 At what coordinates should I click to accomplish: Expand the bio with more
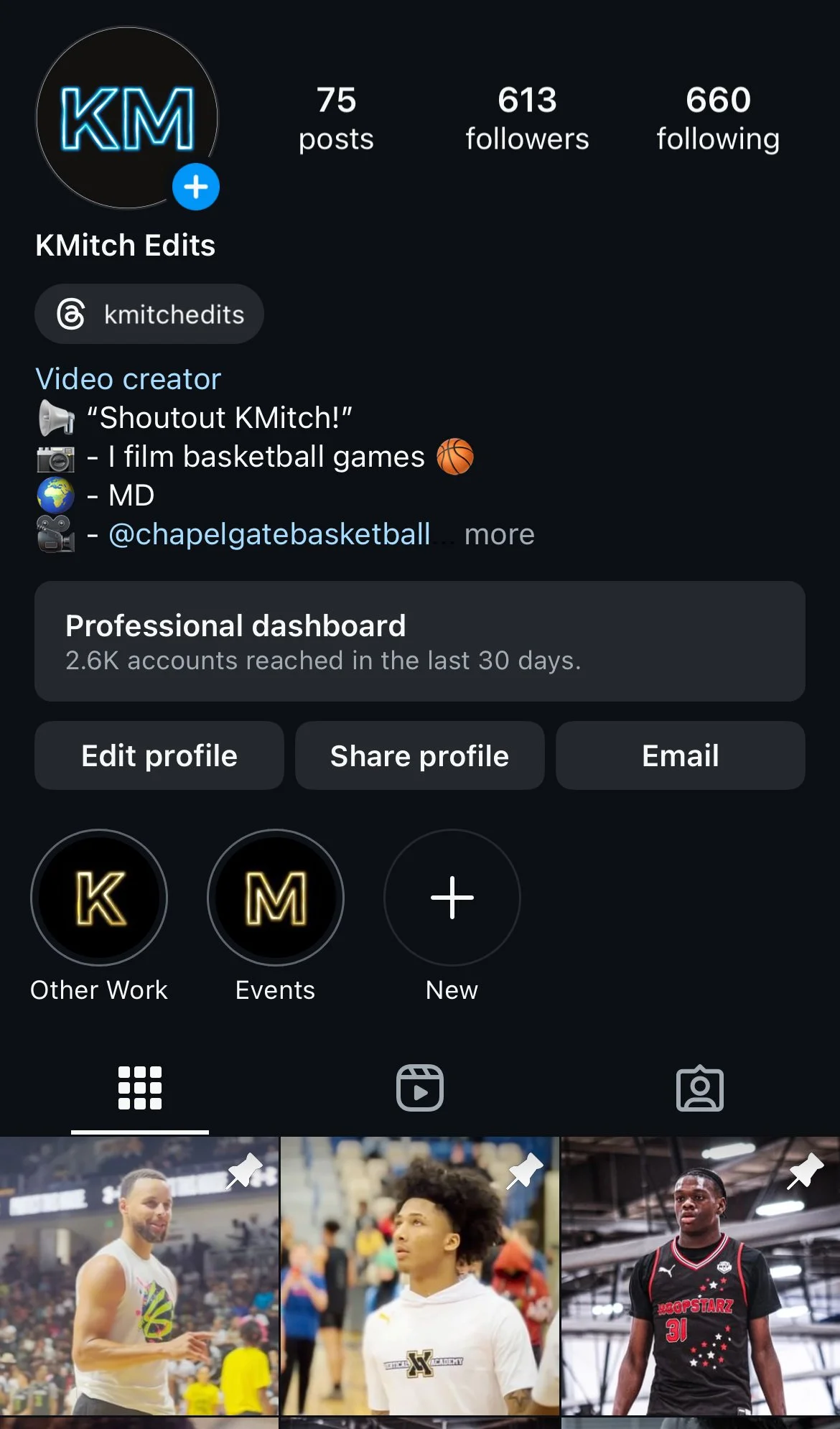pyautogui.click(x=500, y=535)
